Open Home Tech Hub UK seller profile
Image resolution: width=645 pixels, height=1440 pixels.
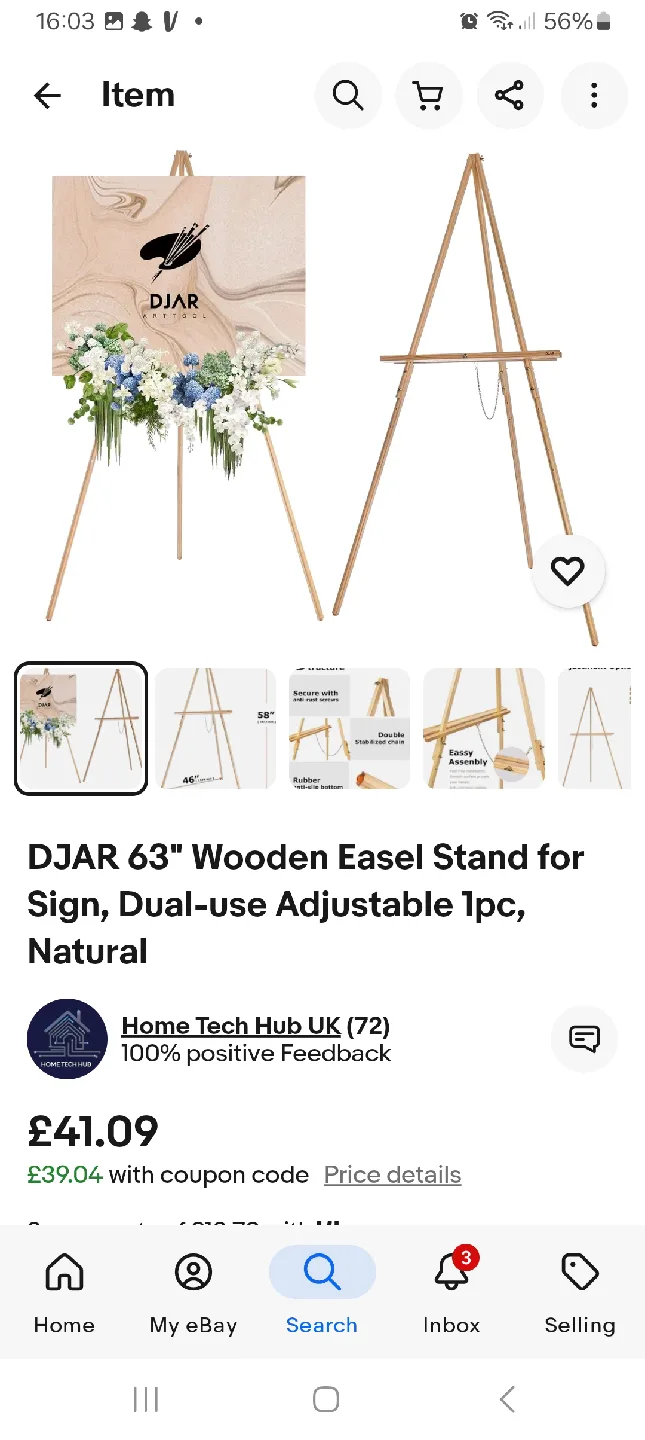click(x=231, y=1026)
